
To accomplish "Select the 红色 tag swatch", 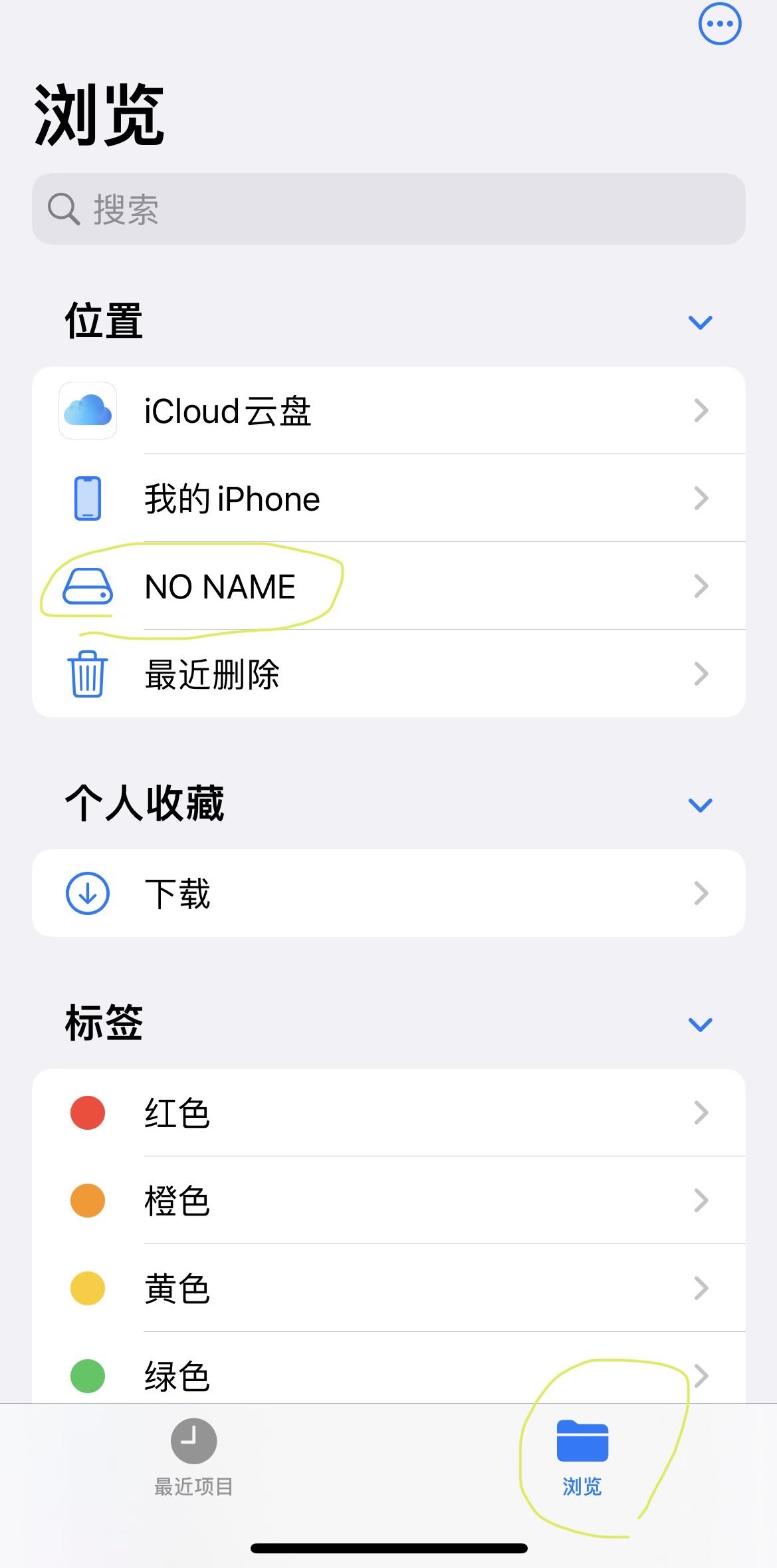I will point(87,1114).
